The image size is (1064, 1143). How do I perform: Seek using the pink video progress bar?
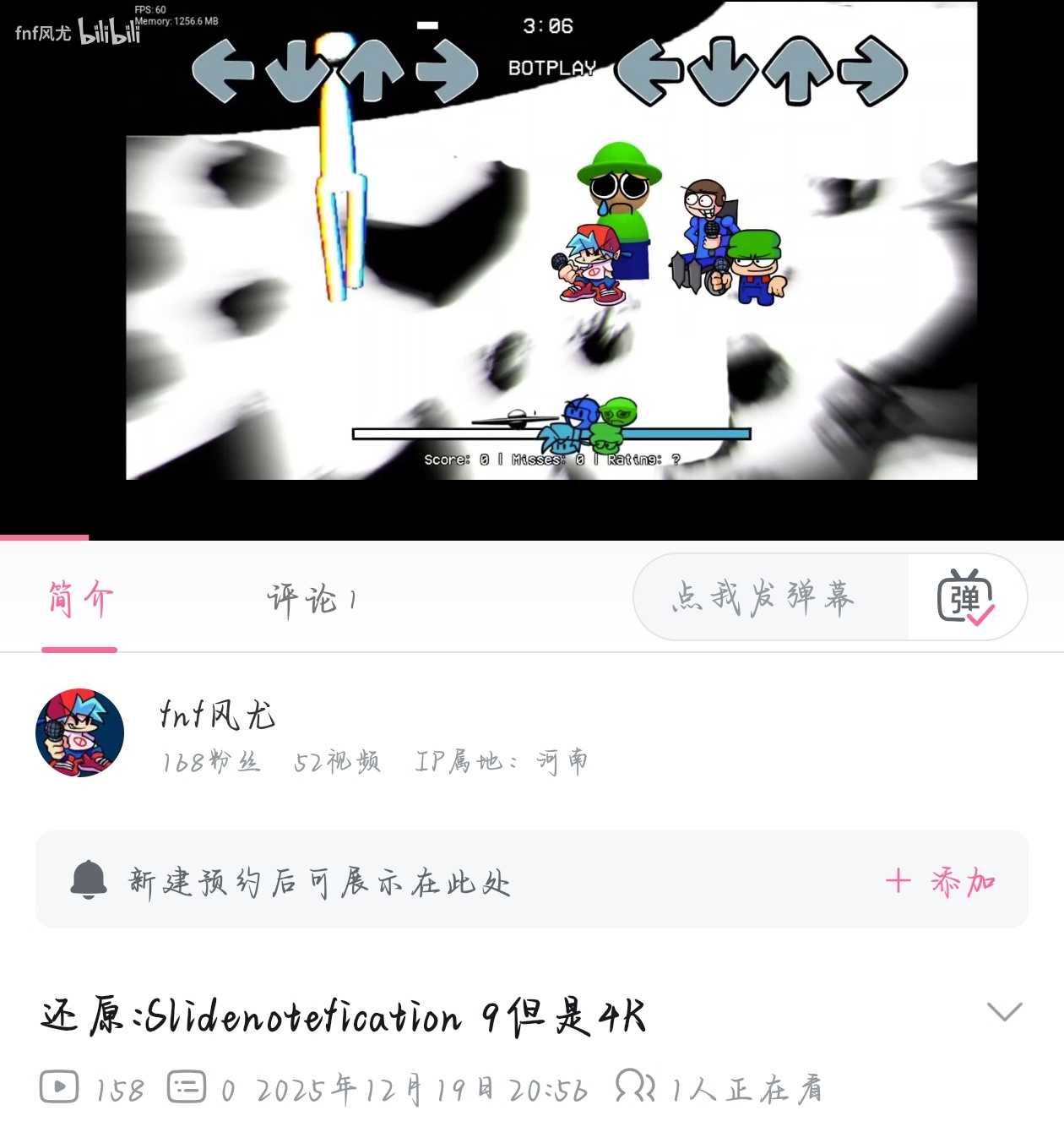[88, 537]
